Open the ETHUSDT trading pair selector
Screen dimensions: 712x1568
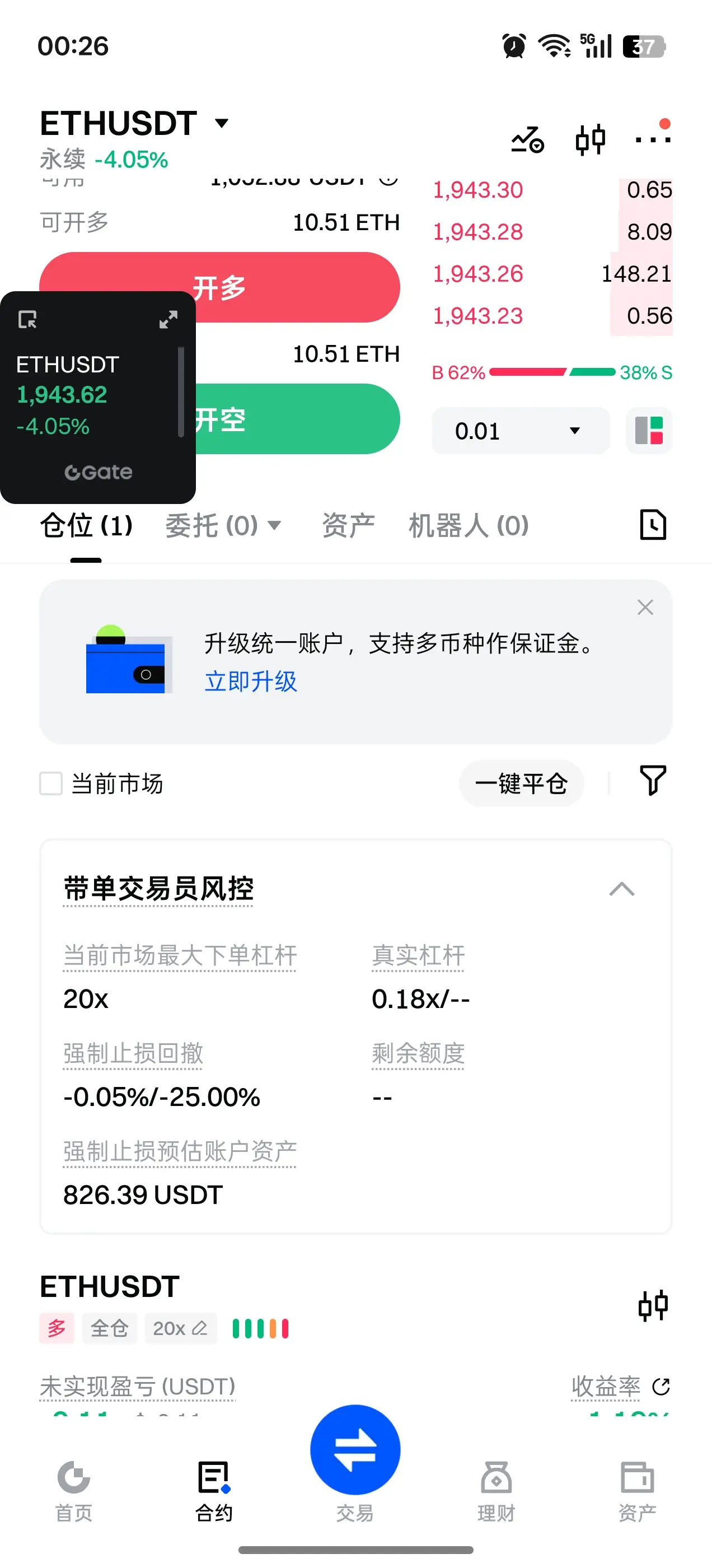(x=134, y=124)
